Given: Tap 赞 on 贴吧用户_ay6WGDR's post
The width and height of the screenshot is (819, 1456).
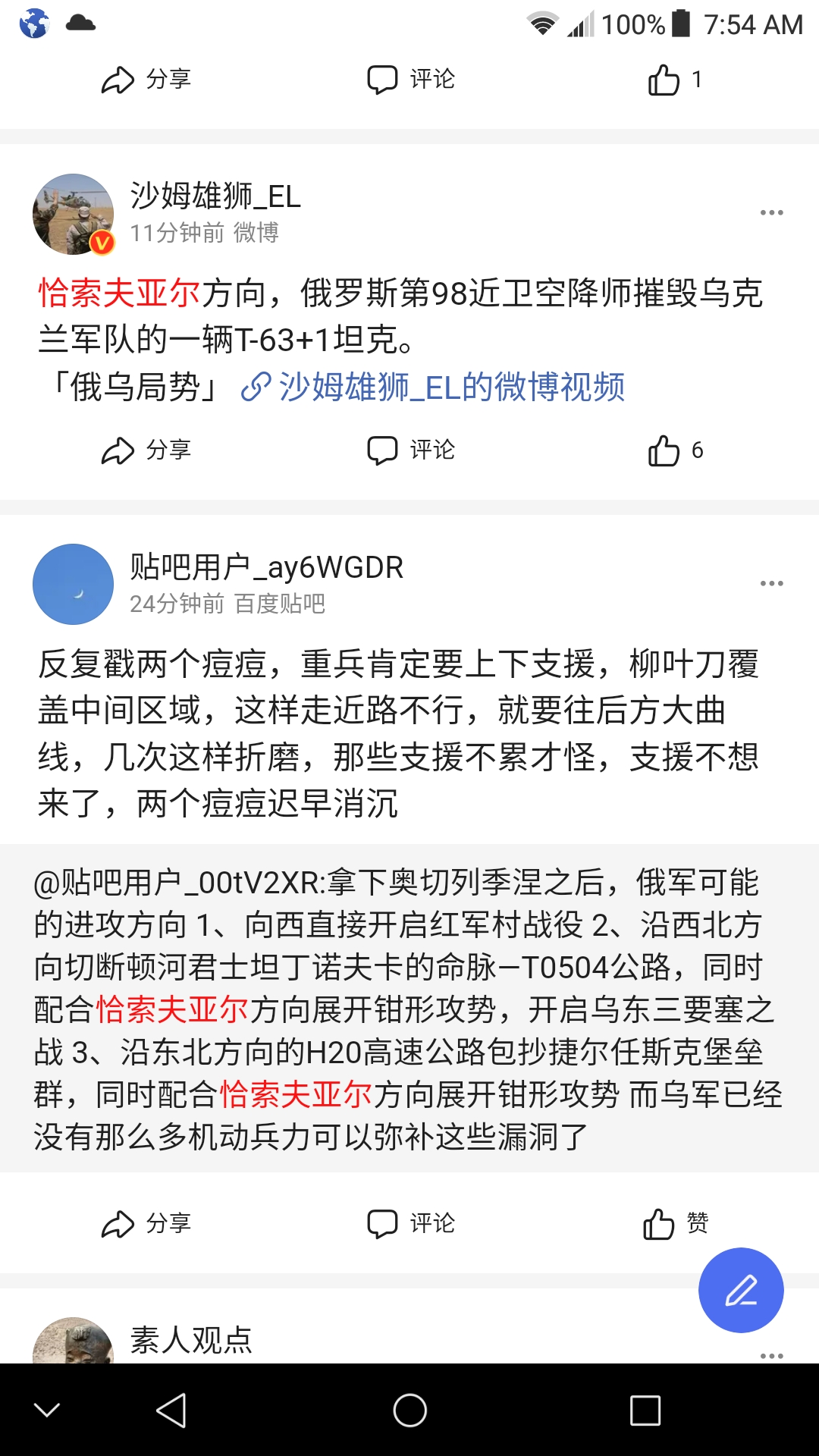Looking at the screenshot, I should [x=674, y=1223].
